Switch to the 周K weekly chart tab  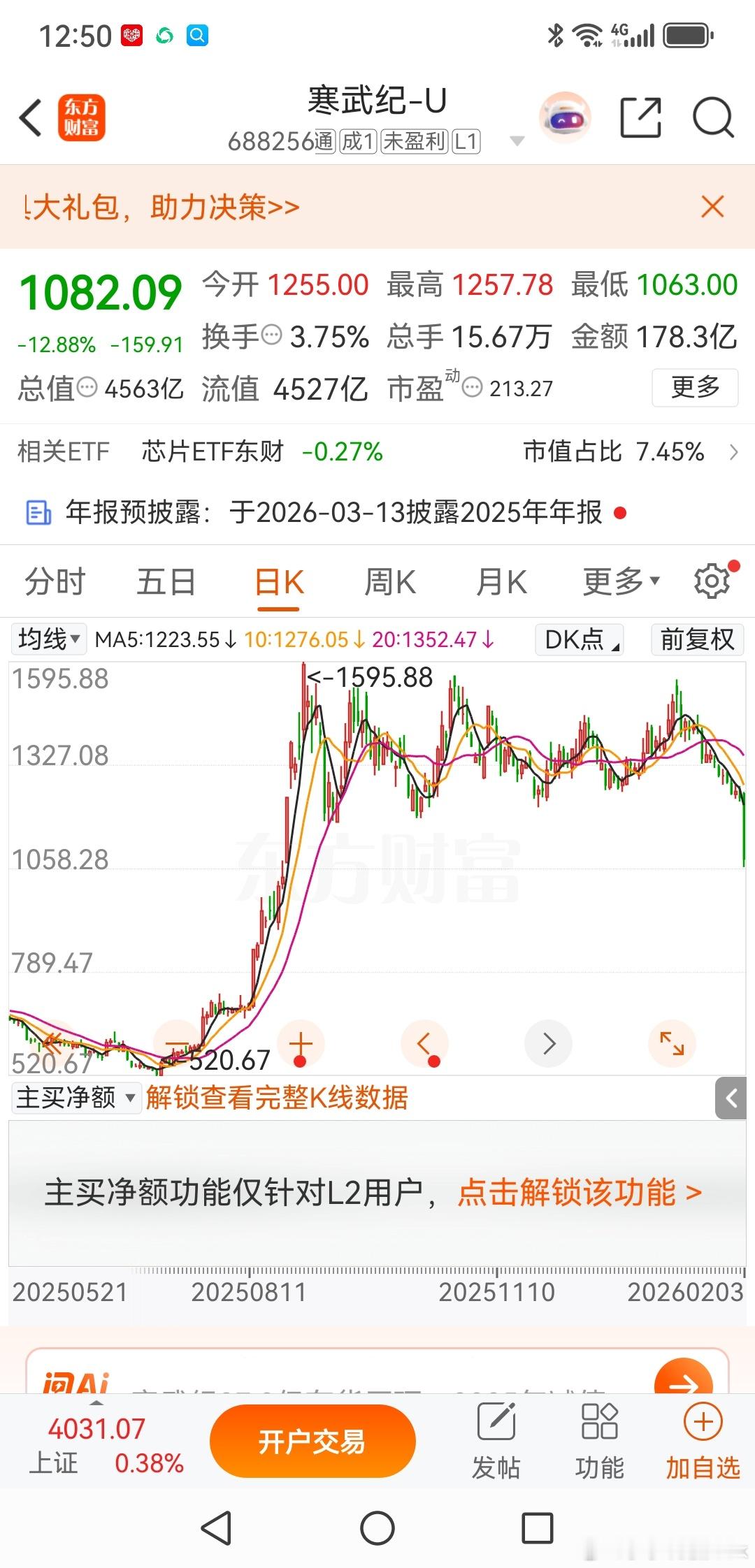(389, 581)
